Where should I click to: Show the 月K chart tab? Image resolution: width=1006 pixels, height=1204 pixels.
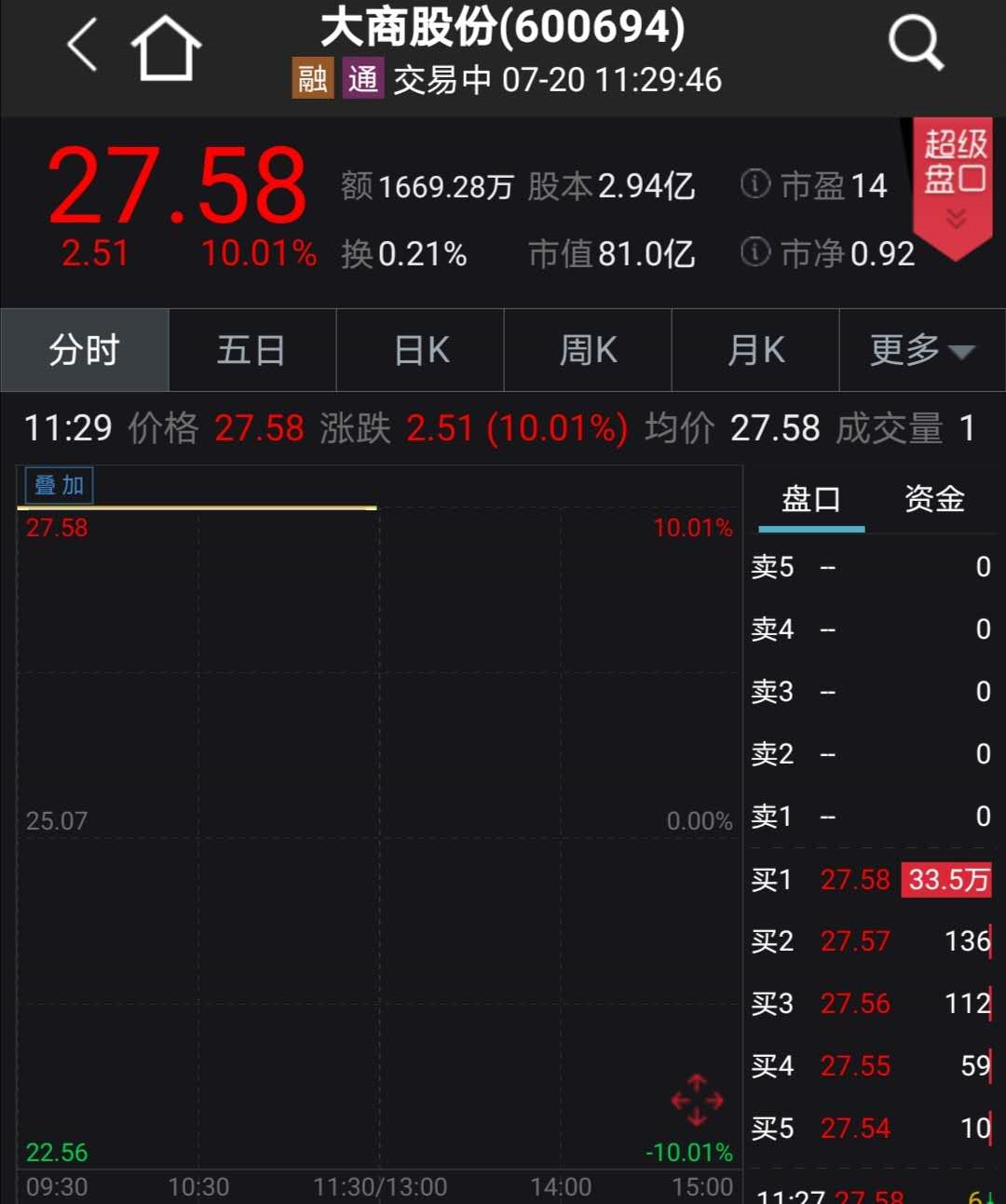click(x=755, y=350)
